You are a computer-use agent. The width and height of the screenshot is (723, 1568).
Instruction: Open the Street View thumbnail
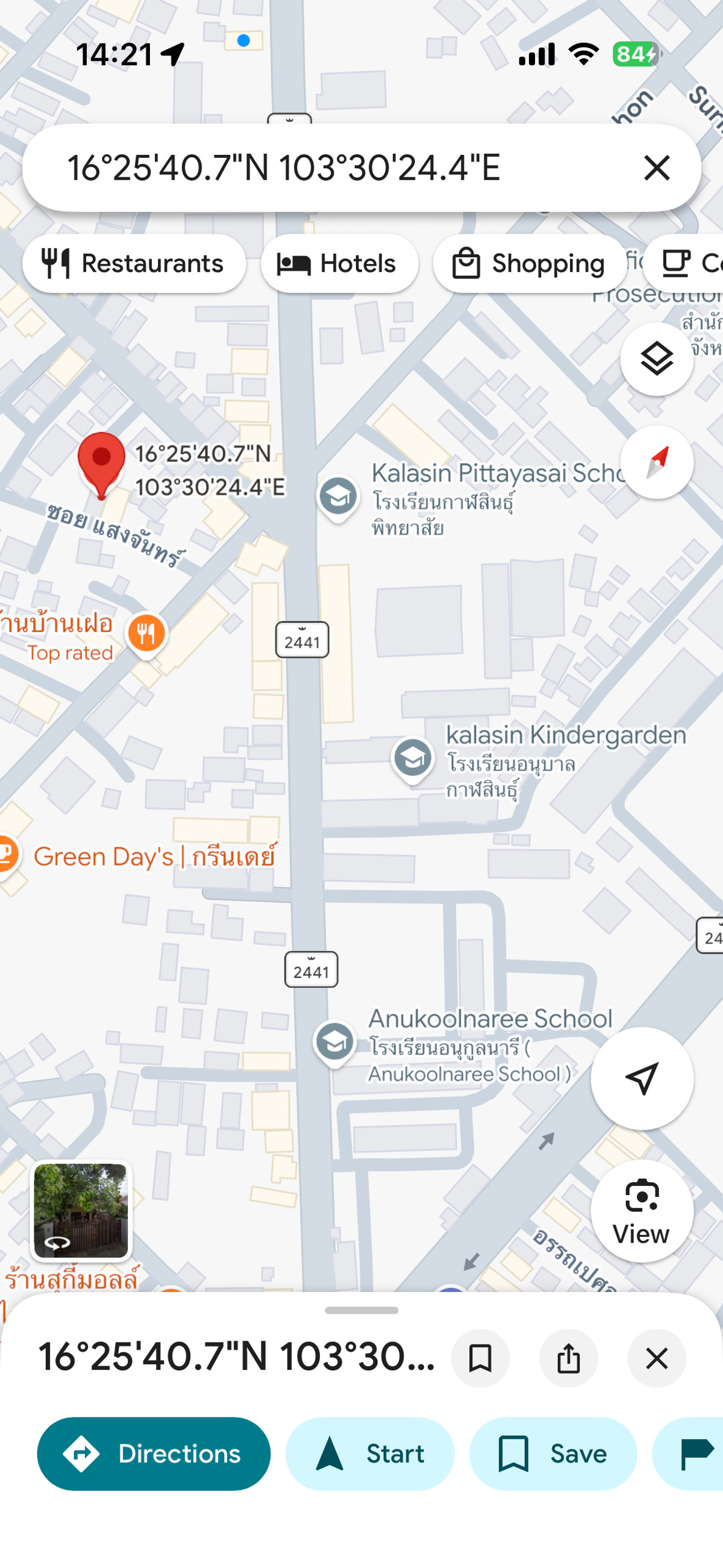click(x=81, y=1210)
